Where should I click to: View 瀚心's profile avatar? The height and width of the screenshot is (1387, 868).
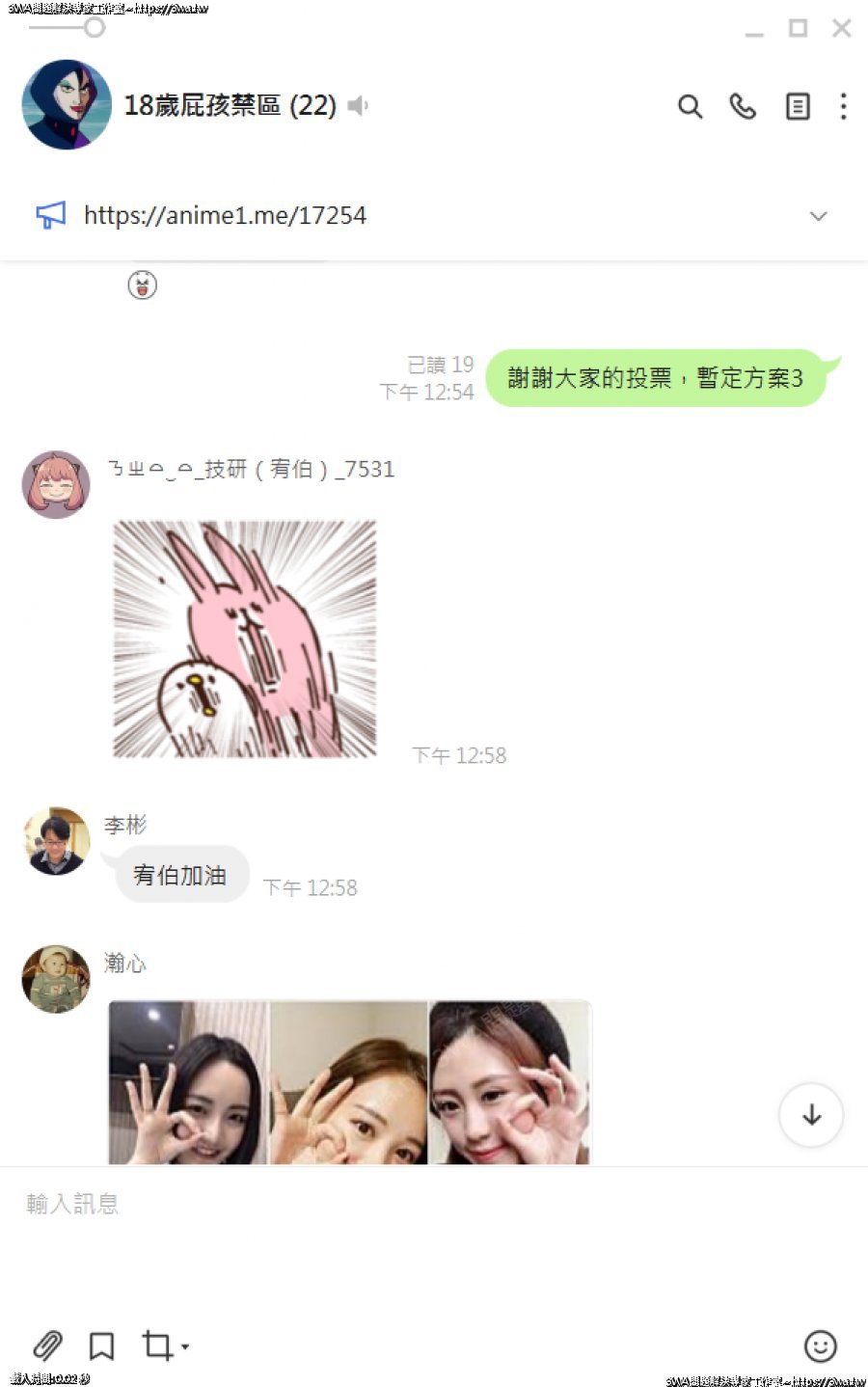tap(56, 979)
